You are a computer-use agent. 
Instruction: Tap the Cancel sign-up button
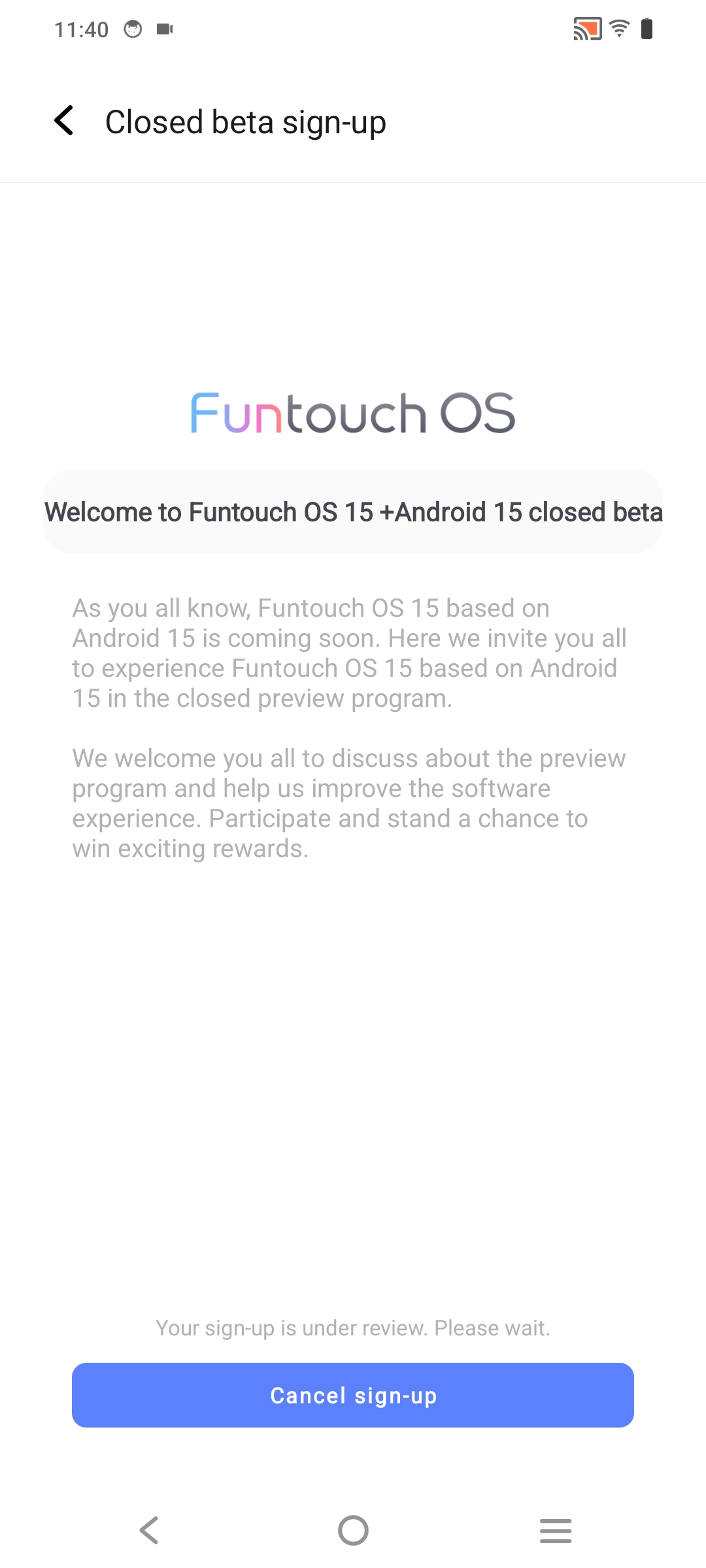[353, 1395]
